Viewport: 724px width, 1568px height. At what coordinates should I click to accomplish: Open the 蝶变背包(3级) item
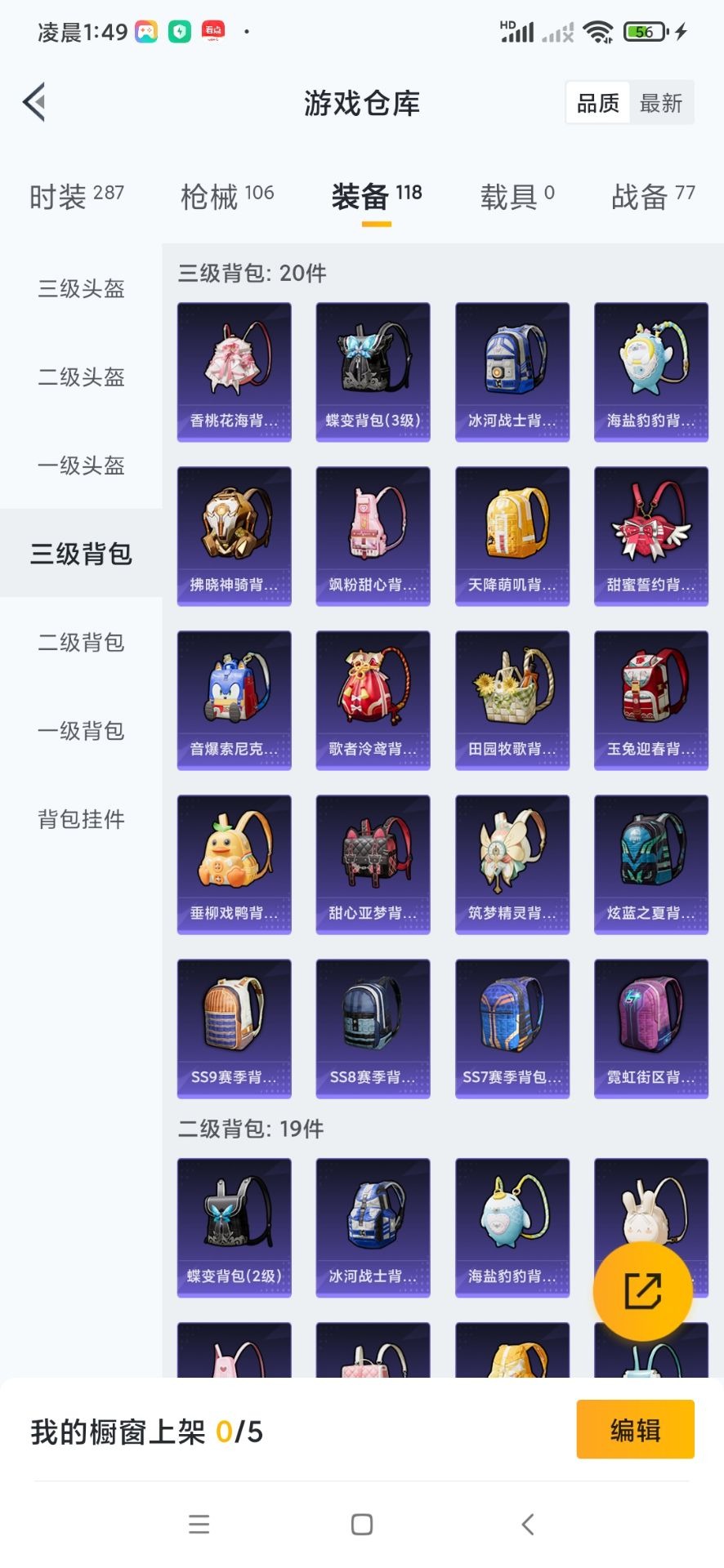[x=373, y=372]
